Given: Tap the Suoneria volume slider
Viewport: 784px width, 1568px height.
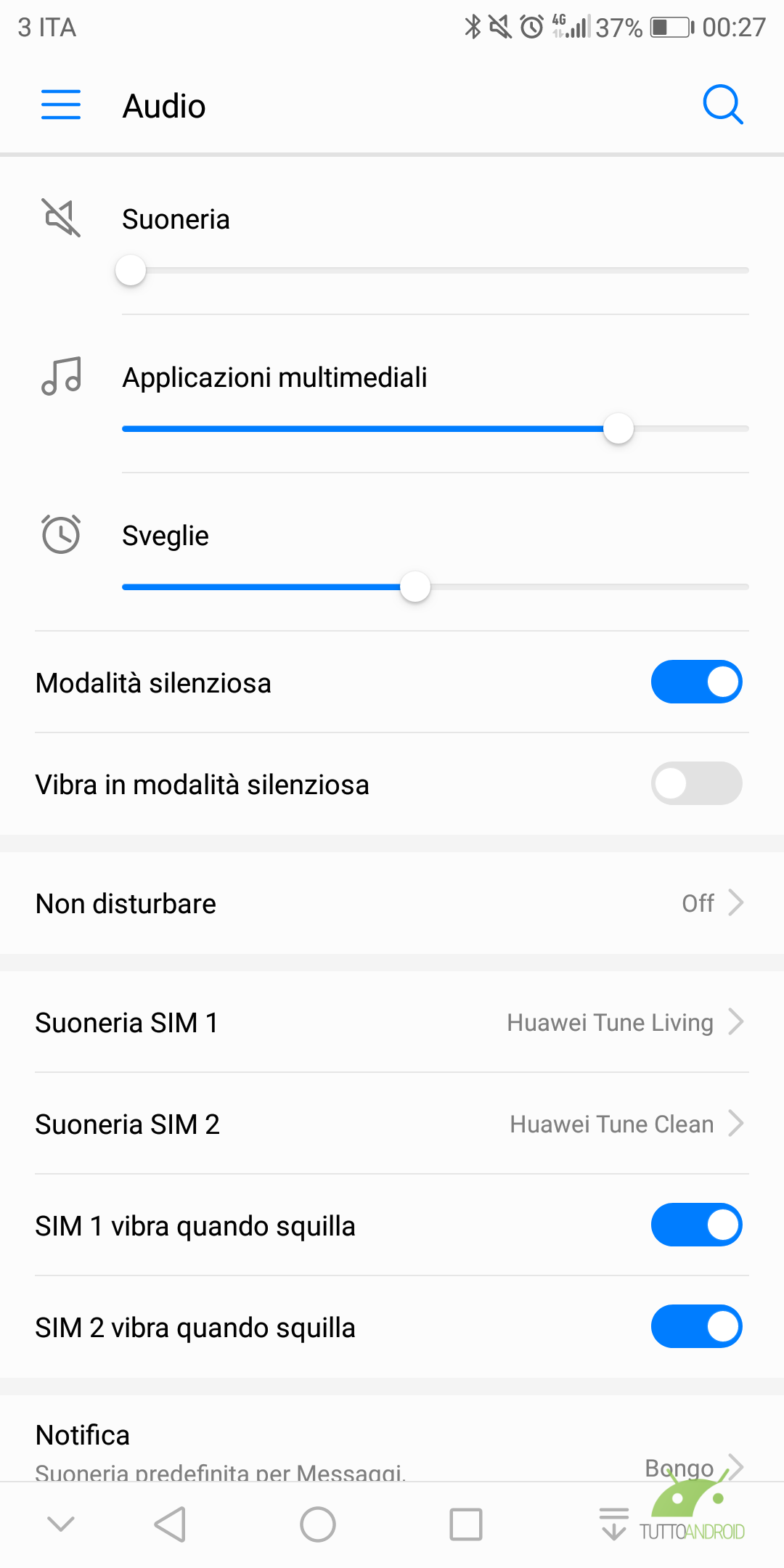Looking at the screenshot, I should click(436, 271).
